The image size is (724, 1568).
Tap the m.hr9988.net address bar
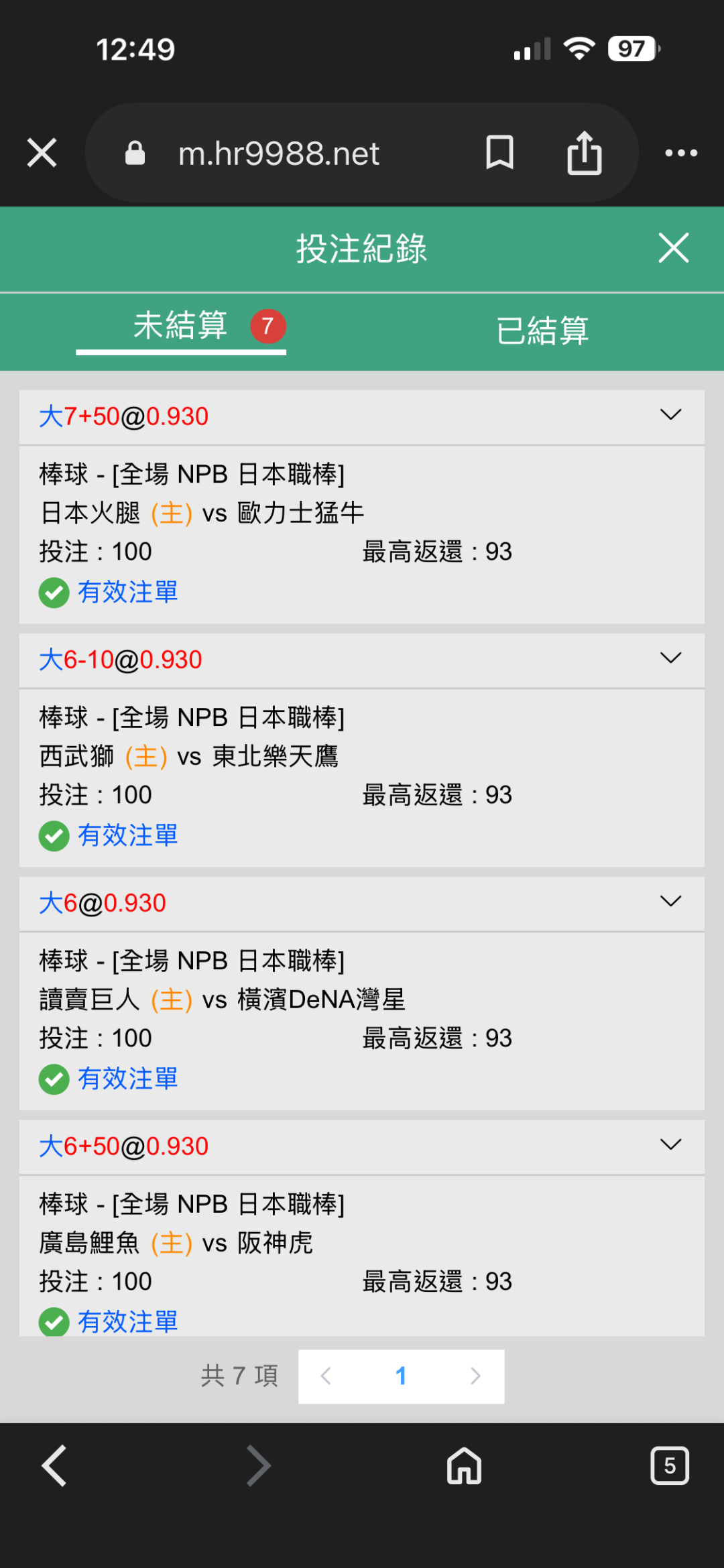tap(278, 154)
